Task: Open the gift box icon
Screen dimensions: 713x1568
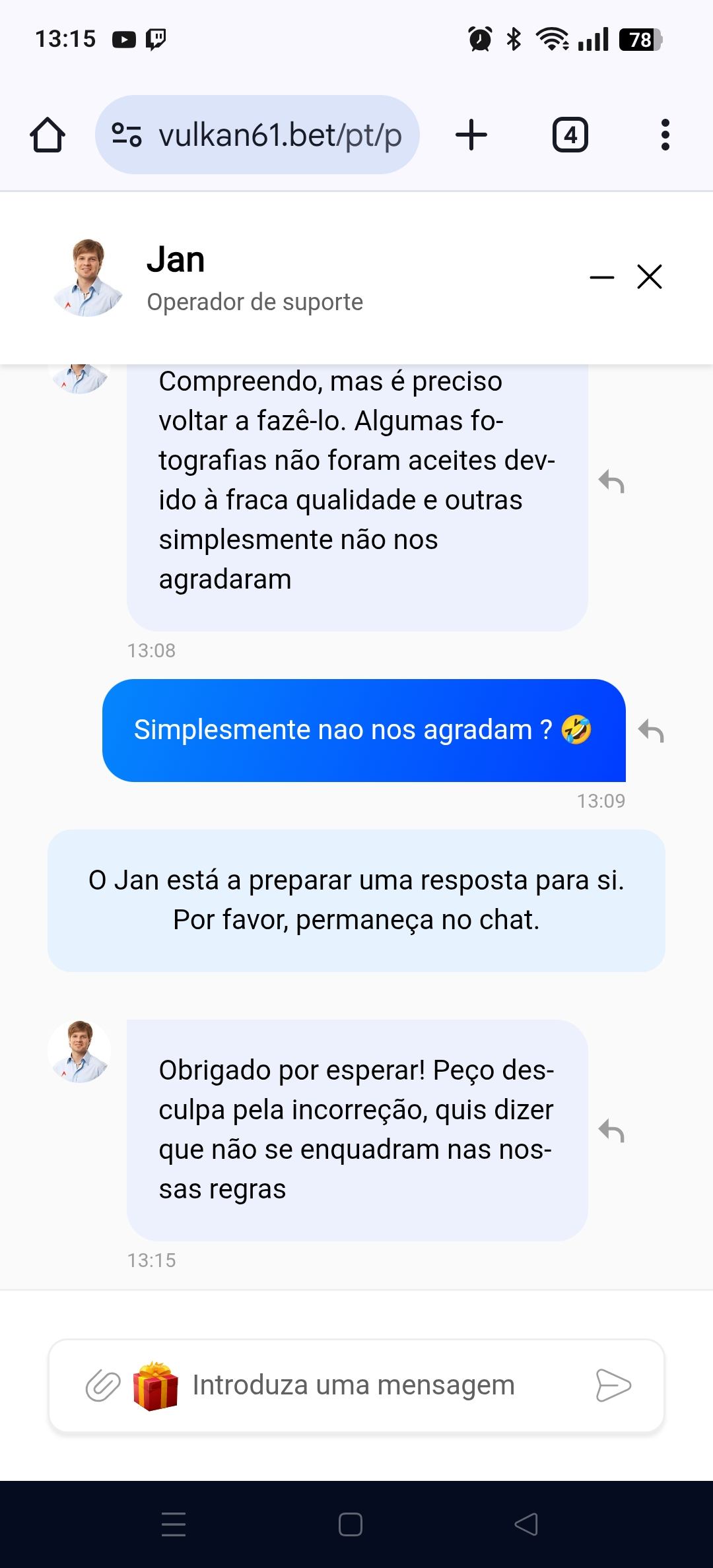Action: tap(155, 1385)
